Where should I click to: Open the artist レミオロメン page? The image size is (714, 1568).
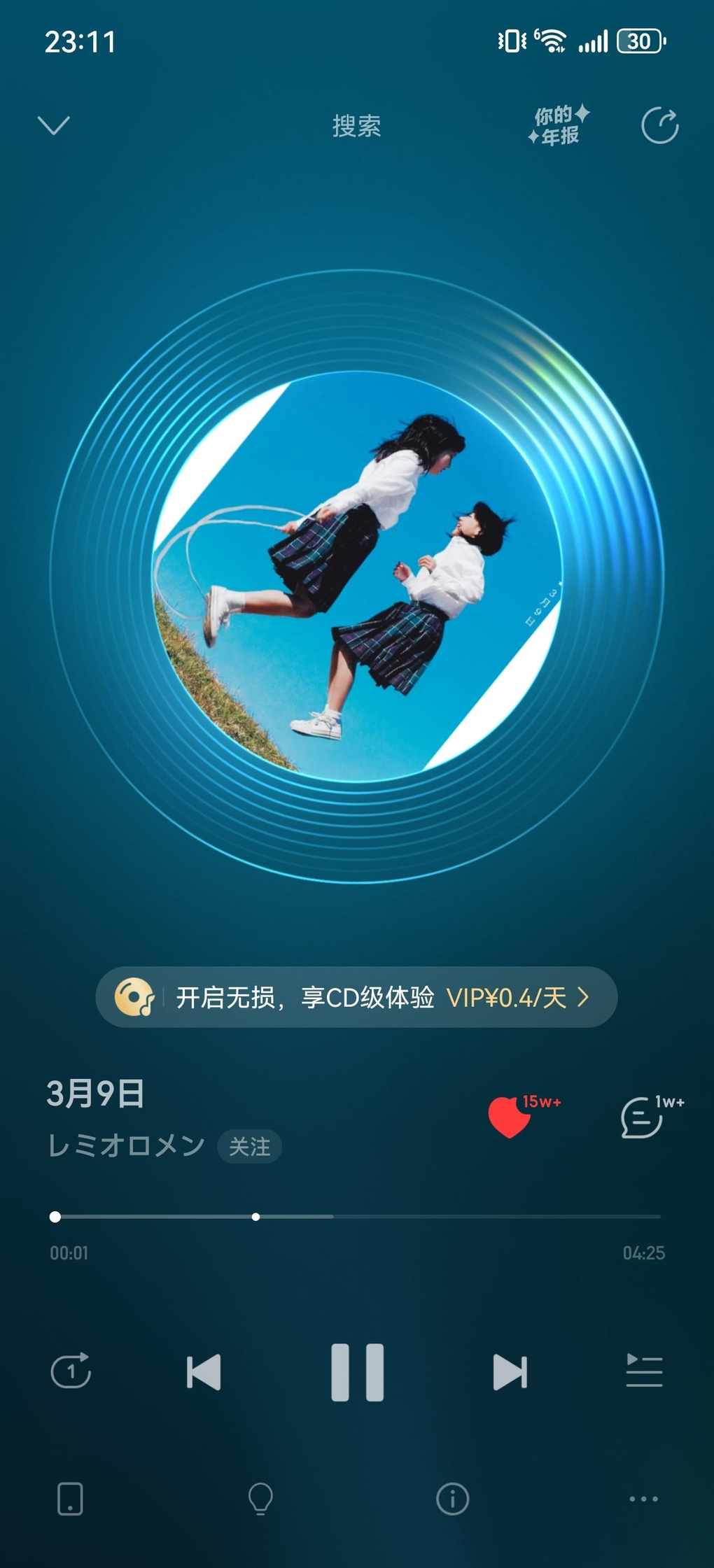click(x=126, y=1146)
